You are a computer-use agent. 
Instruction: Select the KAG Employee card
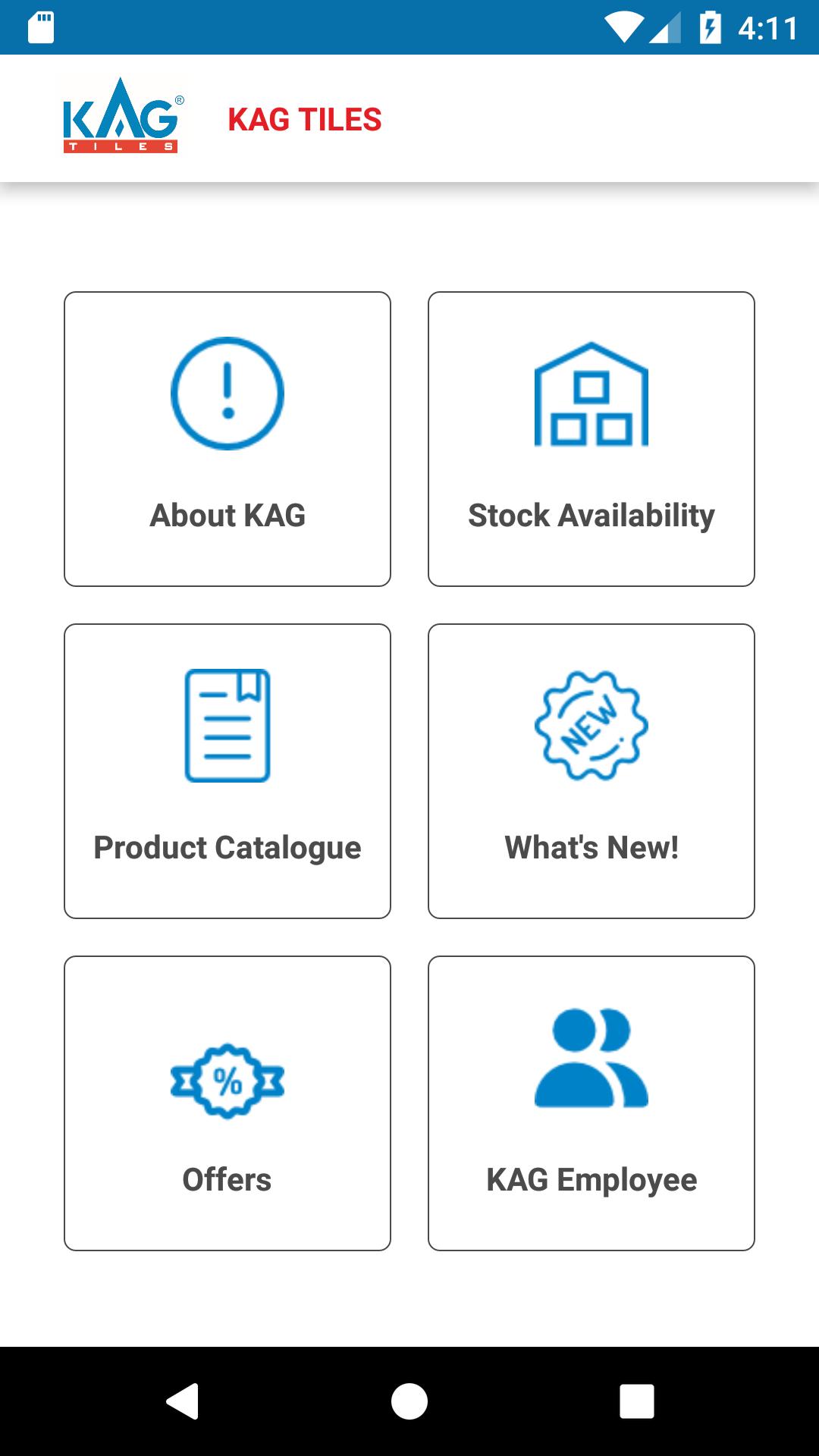coord(591,1103)
